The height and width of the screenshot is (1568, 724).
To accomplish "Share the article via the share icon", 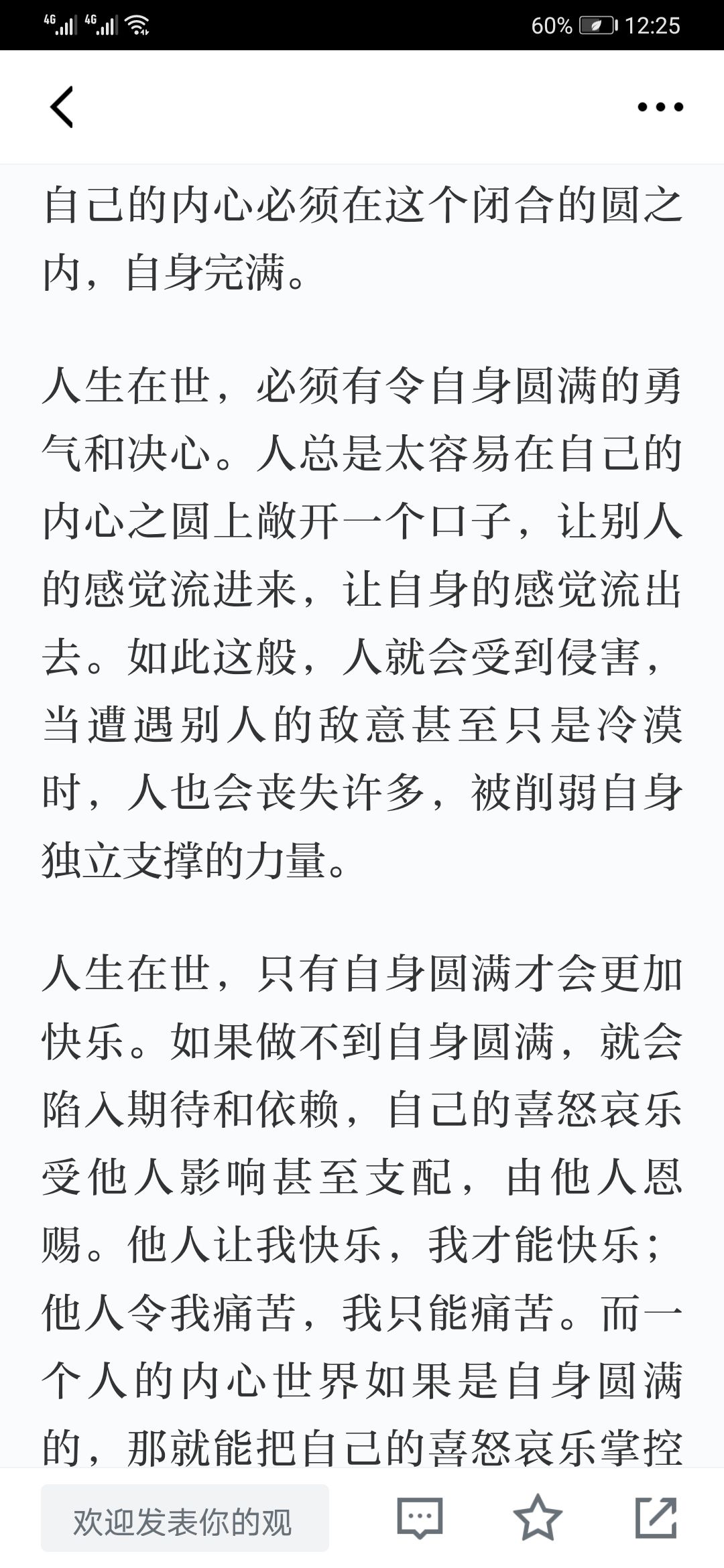I will click(x=656, y=1517).
